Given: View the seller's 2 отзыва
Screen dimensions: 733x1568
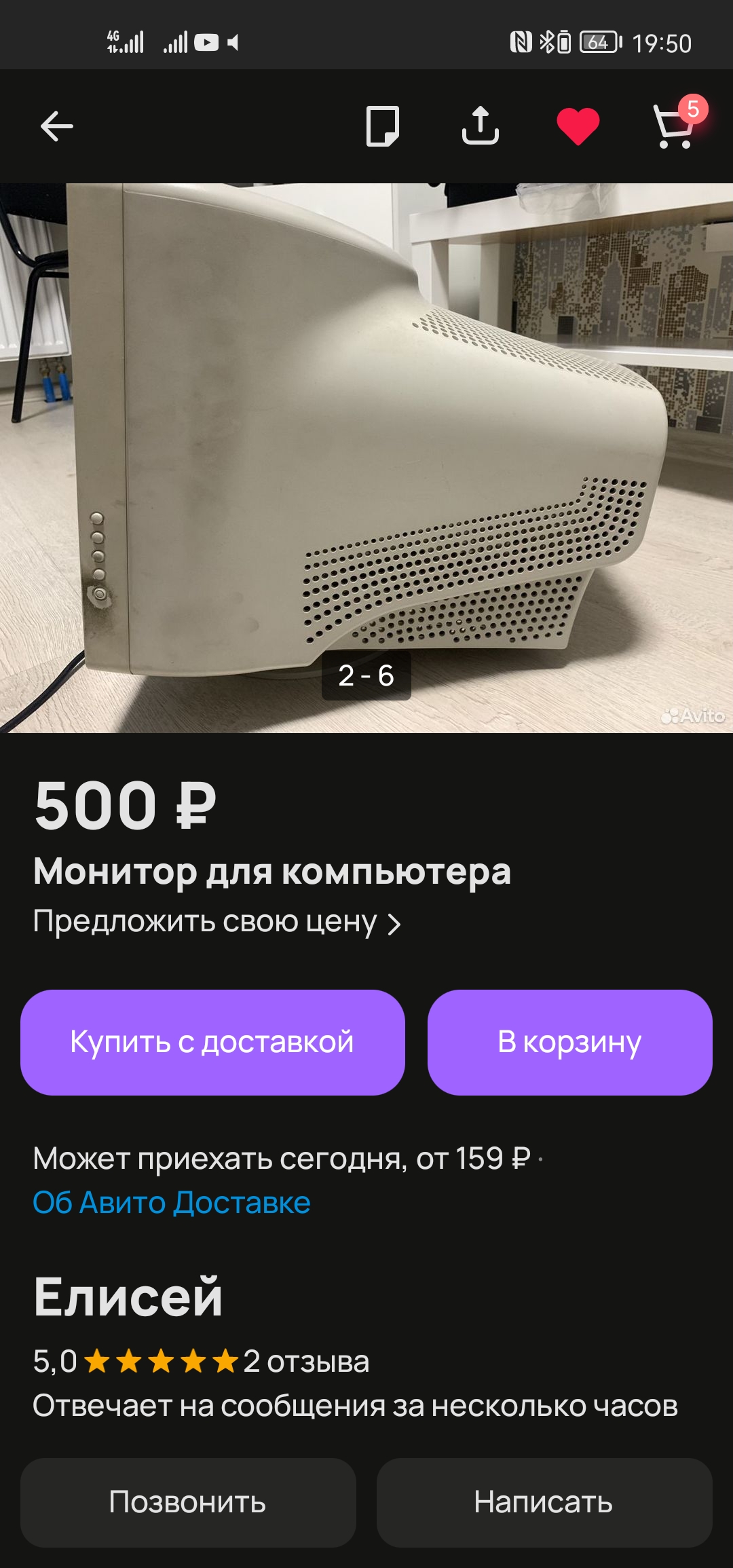Looking at the screenshot, I should pyautogui.click(x=306, y=1362).
